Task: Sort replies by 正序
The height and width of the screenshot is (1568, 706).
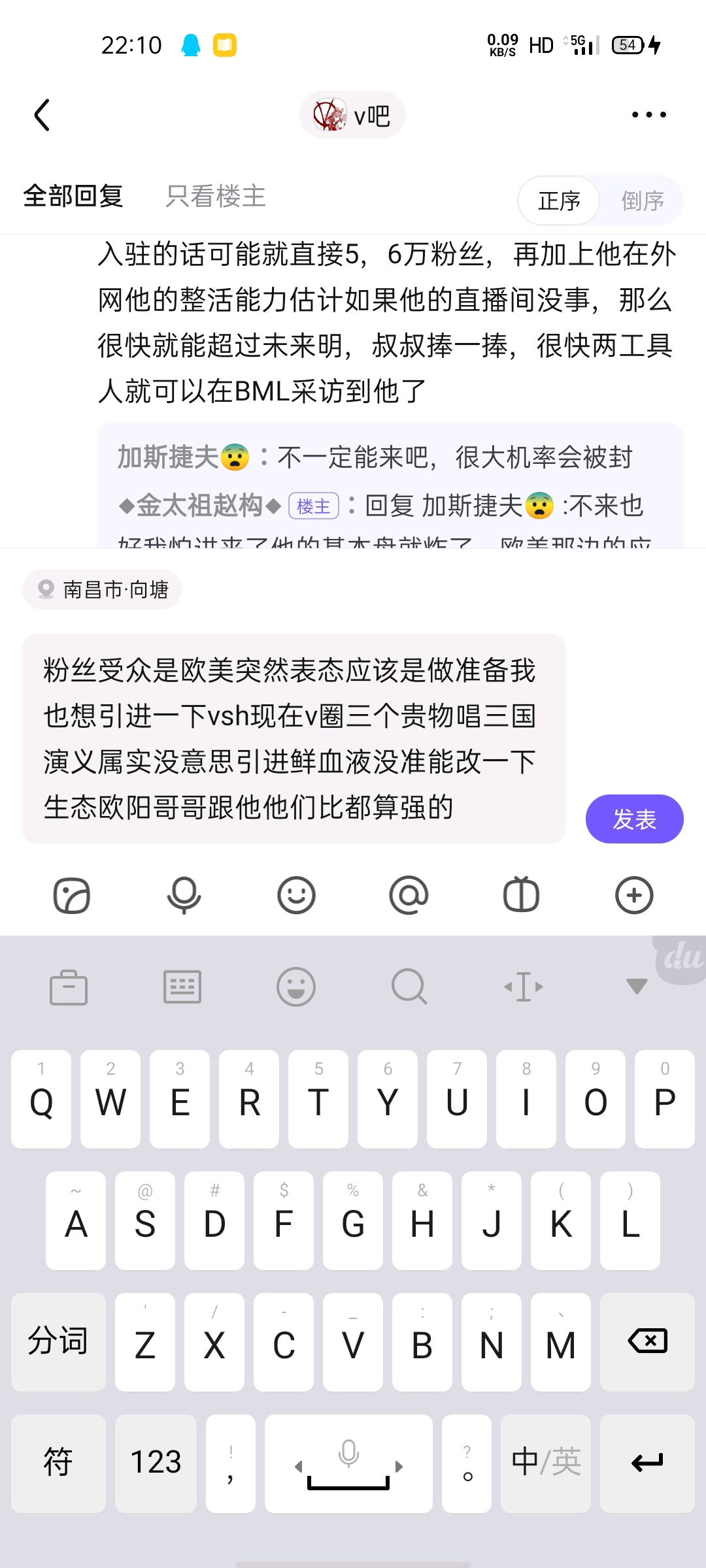Action: point(559,201)
